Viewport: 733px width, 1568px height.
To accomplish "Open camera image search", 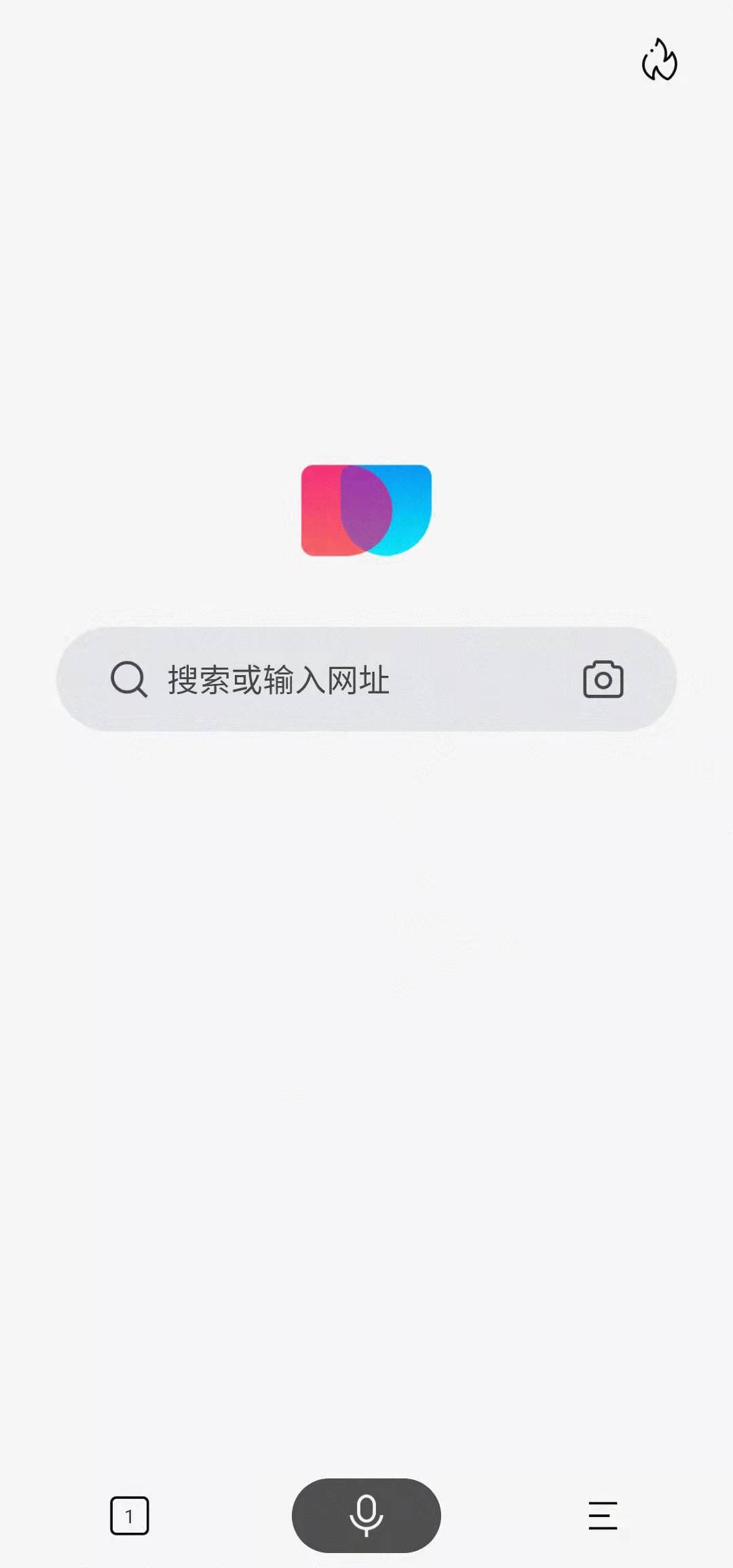I will click(603, 679).
